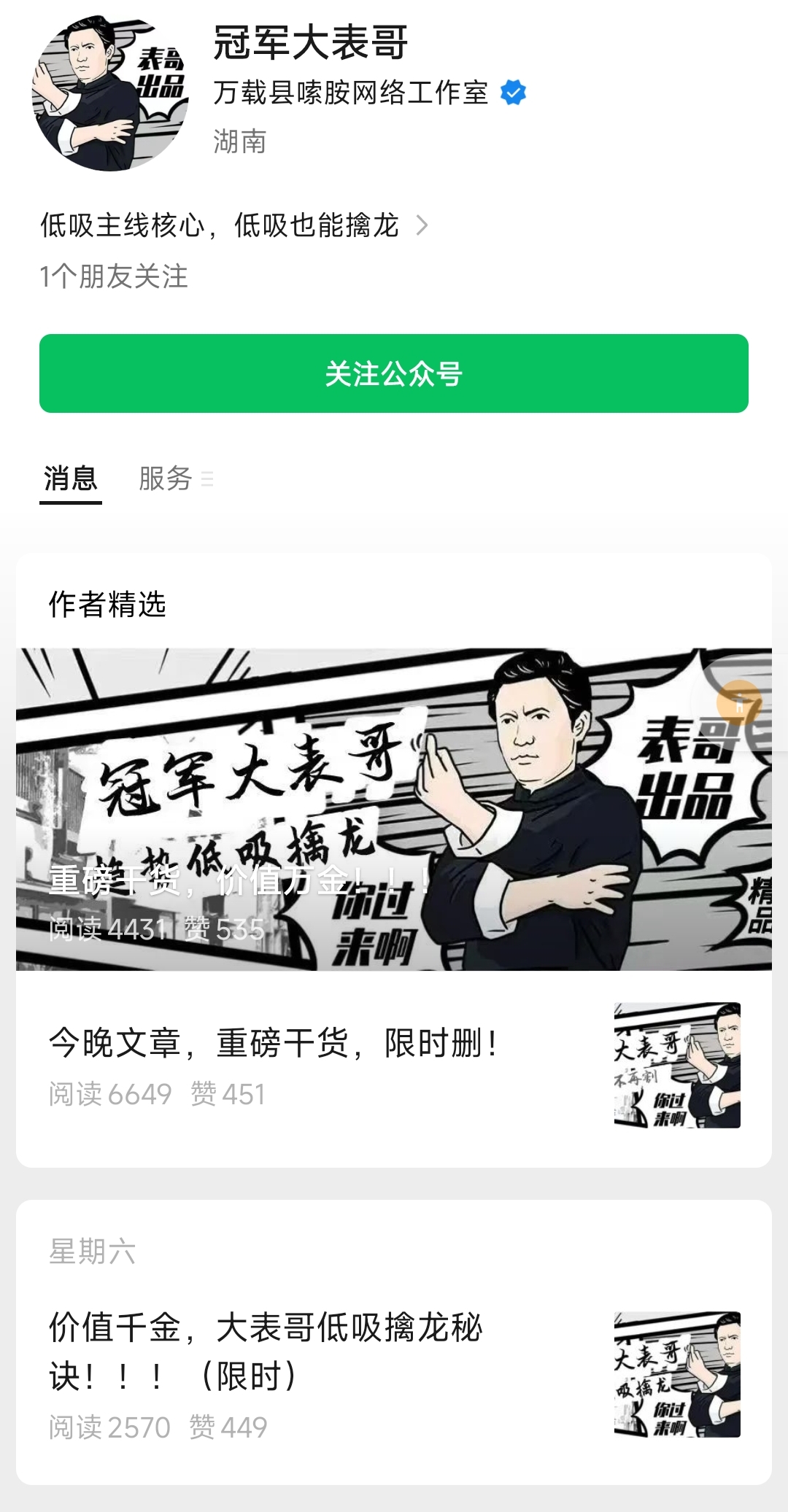Image resolution: width=788 pixels, height=1512 pixels.
Task: Open the featured article 重磅干货，价值万金
Action: pos(394,808)
